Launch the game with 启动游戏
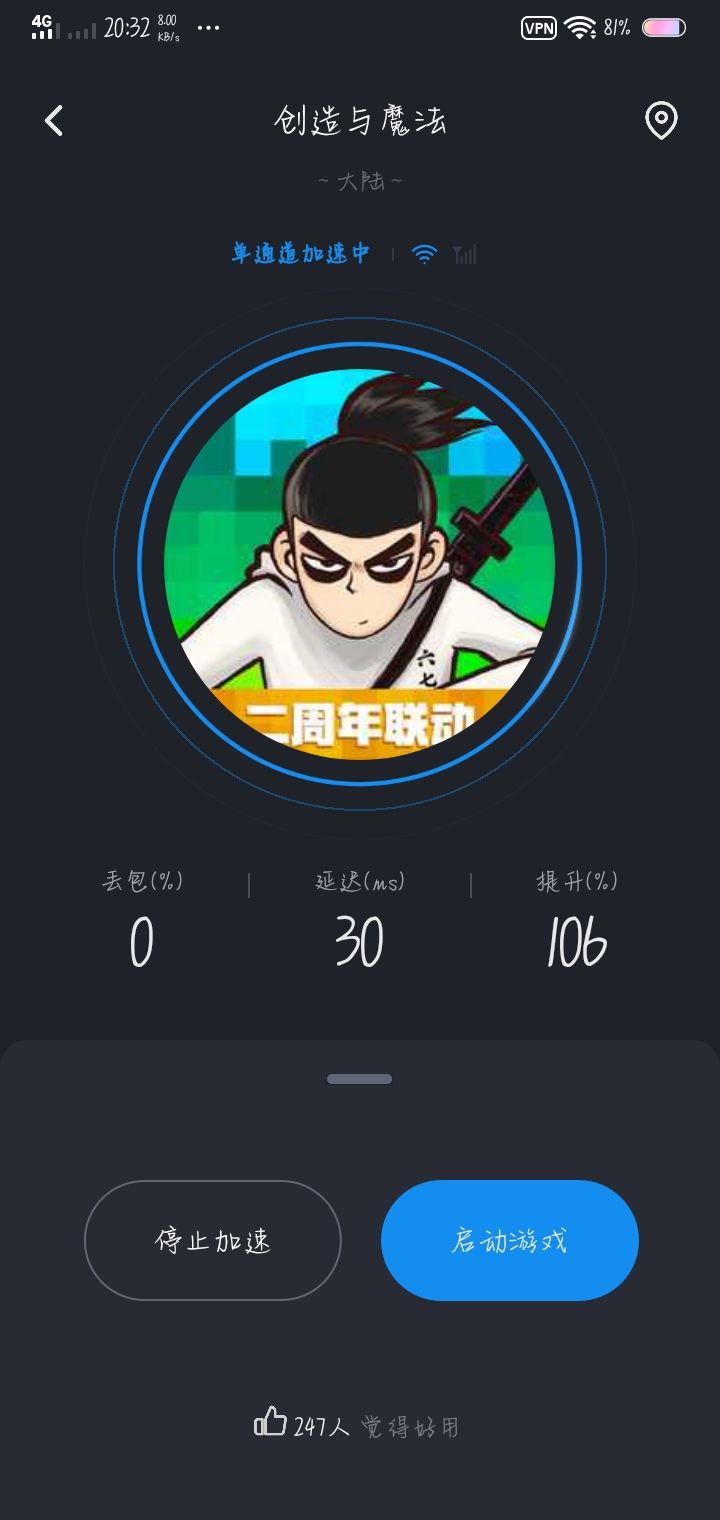The width and height of the screenshot is (720, 1520). (x=510, y=1240)
